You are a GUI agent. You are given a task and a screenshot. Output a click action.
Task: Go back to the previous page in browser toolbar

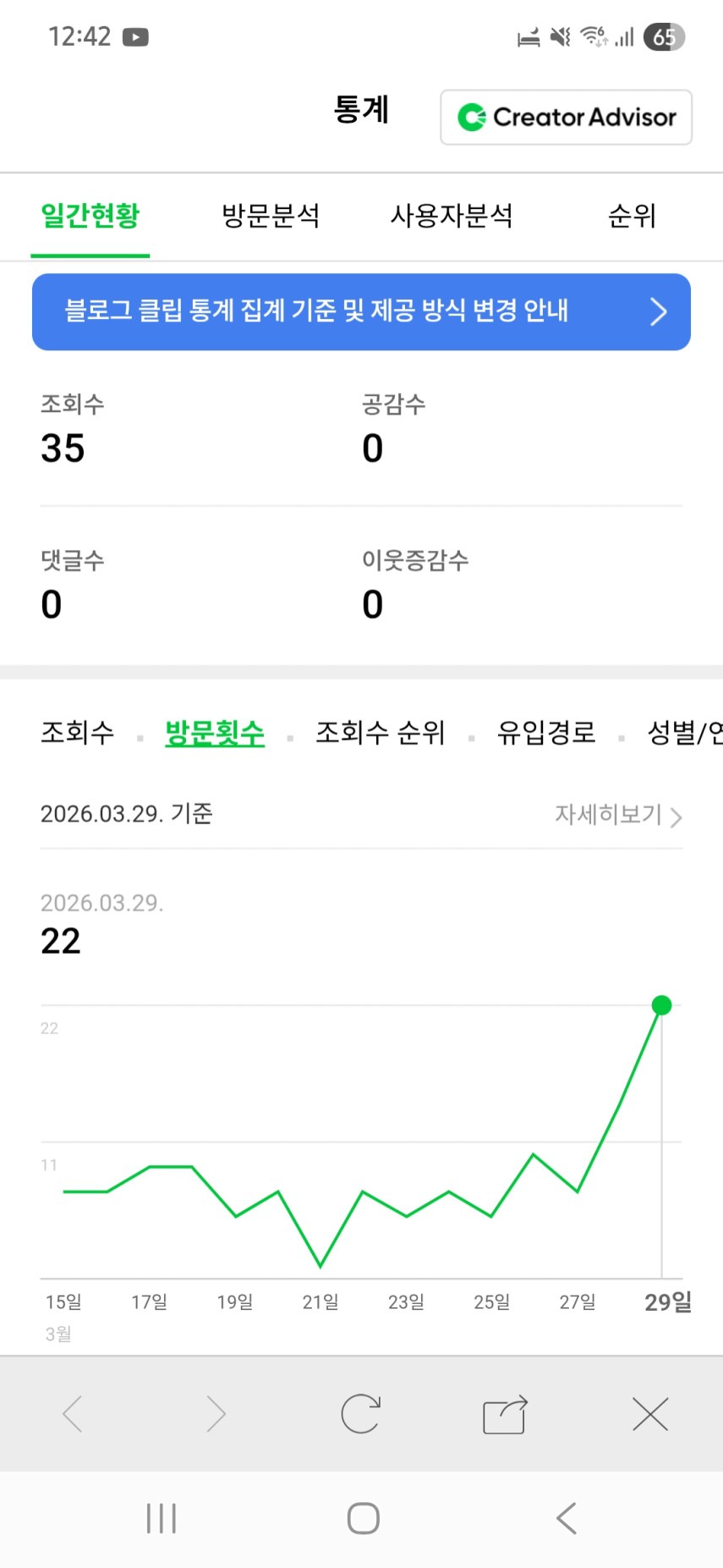73,1414
